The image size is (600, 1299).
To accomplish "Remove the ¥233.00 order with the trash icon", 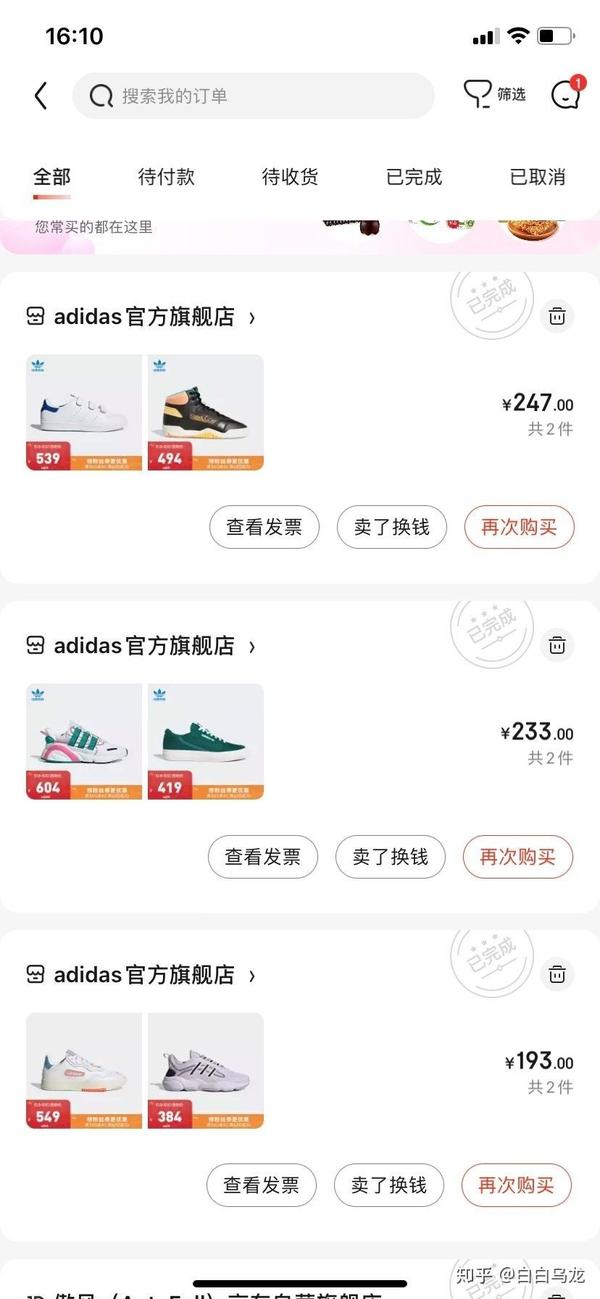I will click(557, 645).
